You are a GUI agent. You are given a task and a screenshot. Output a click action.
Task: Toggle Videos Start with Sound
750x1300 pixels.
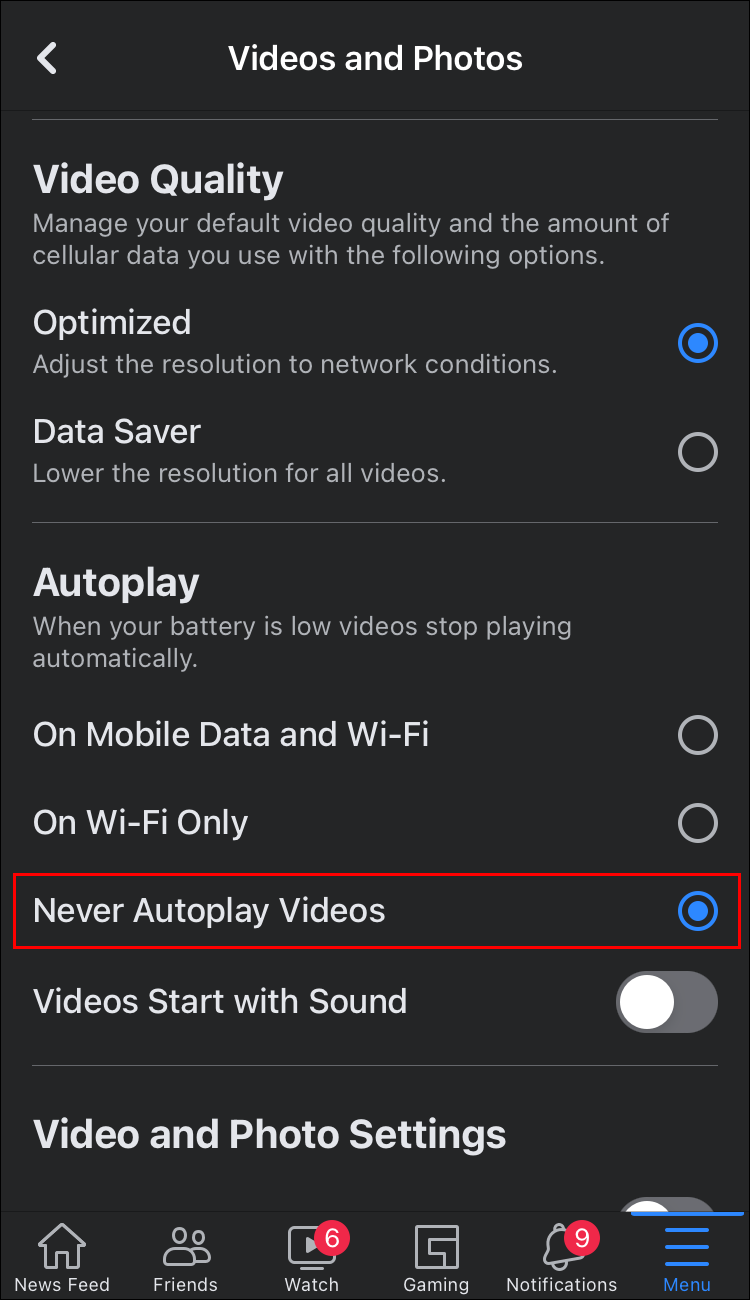(666, 1001)
